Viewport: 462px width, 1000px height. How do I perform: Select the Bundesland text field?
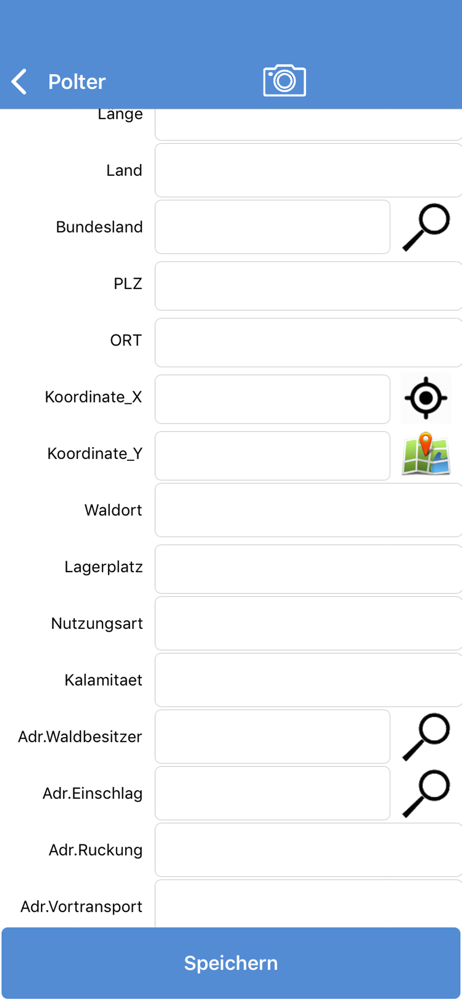272,227
